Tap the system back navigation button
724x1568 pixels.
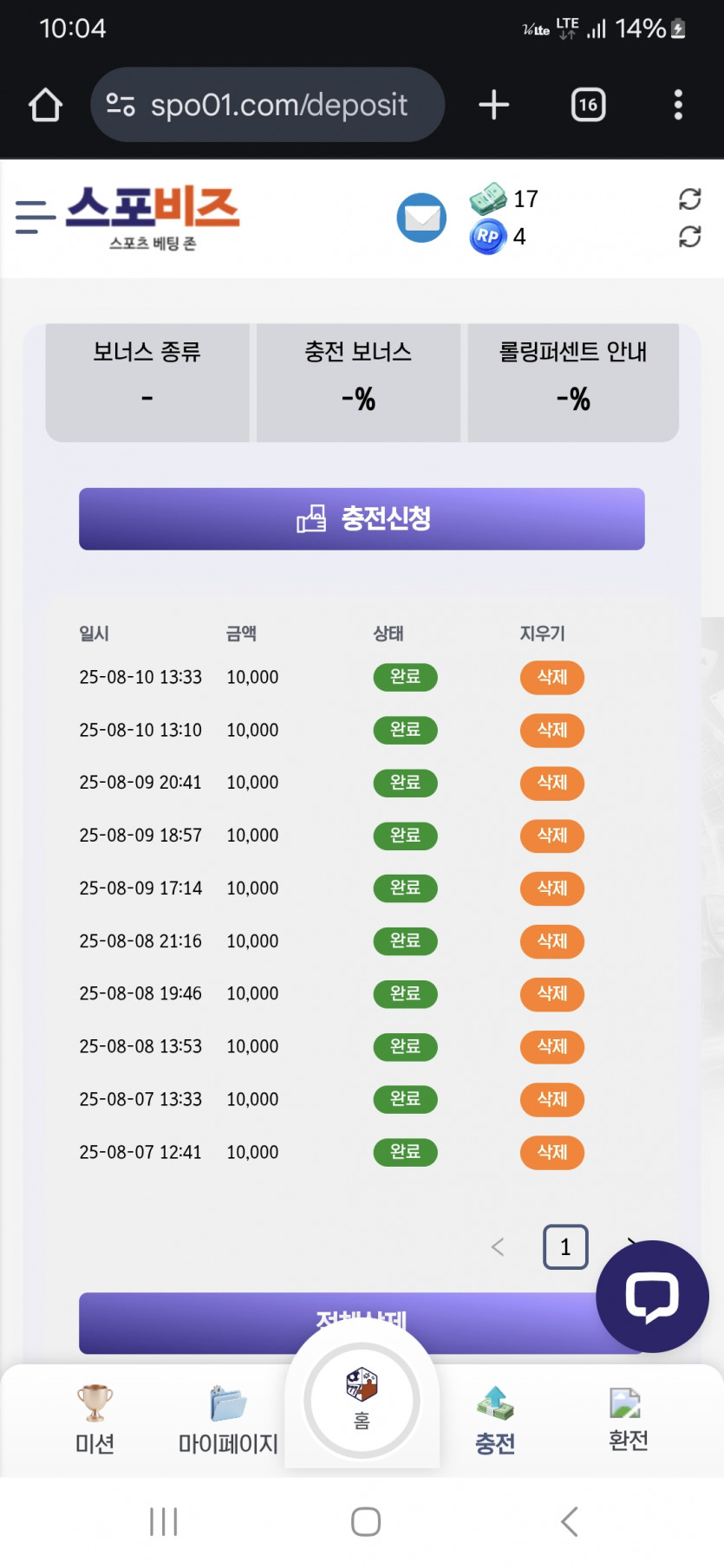click(x=569, y=1522)
